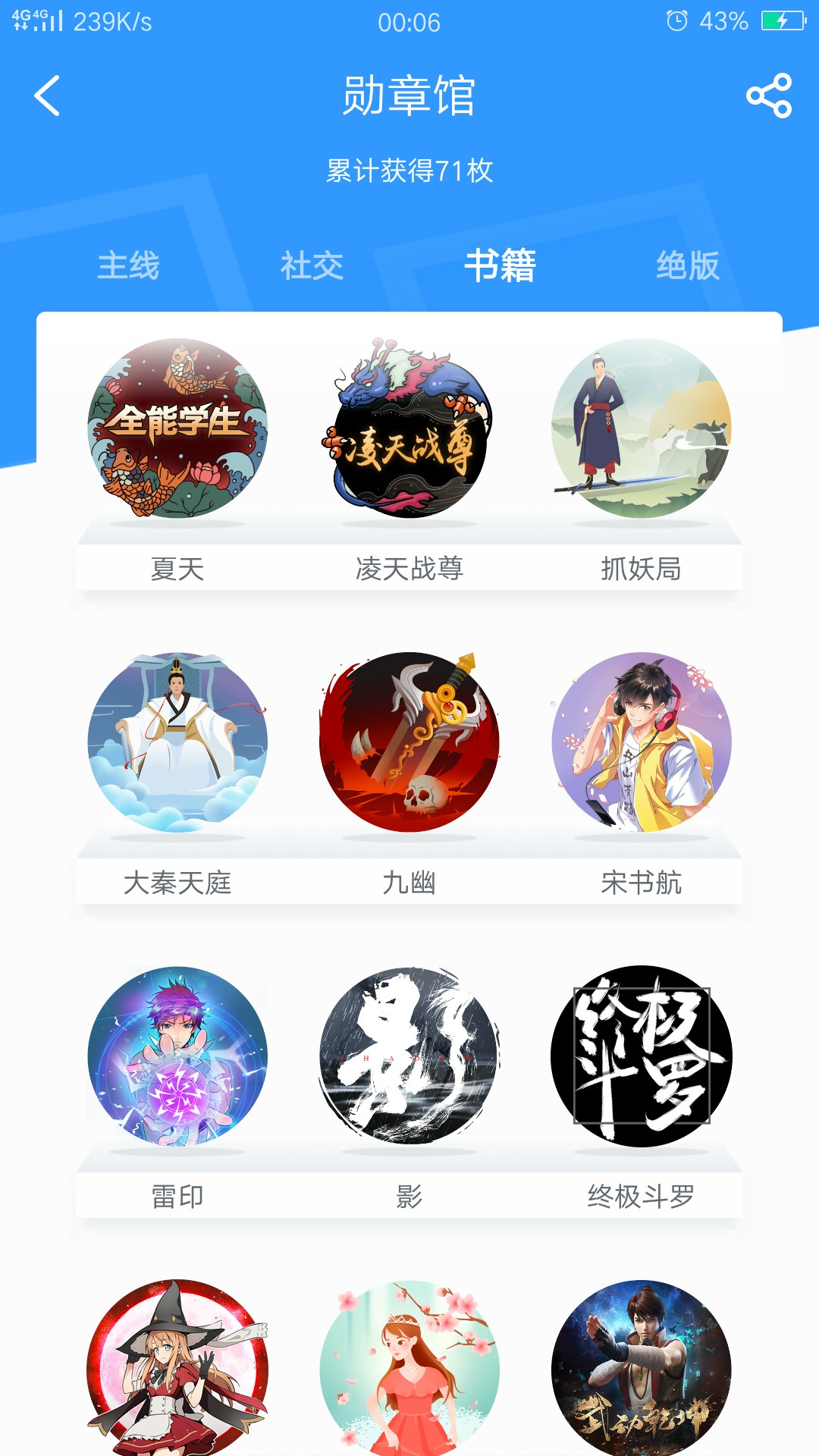Screen dimensions: 819x1456
Task: Tap the 抓妖局 medal
Action: coord(642,429)
